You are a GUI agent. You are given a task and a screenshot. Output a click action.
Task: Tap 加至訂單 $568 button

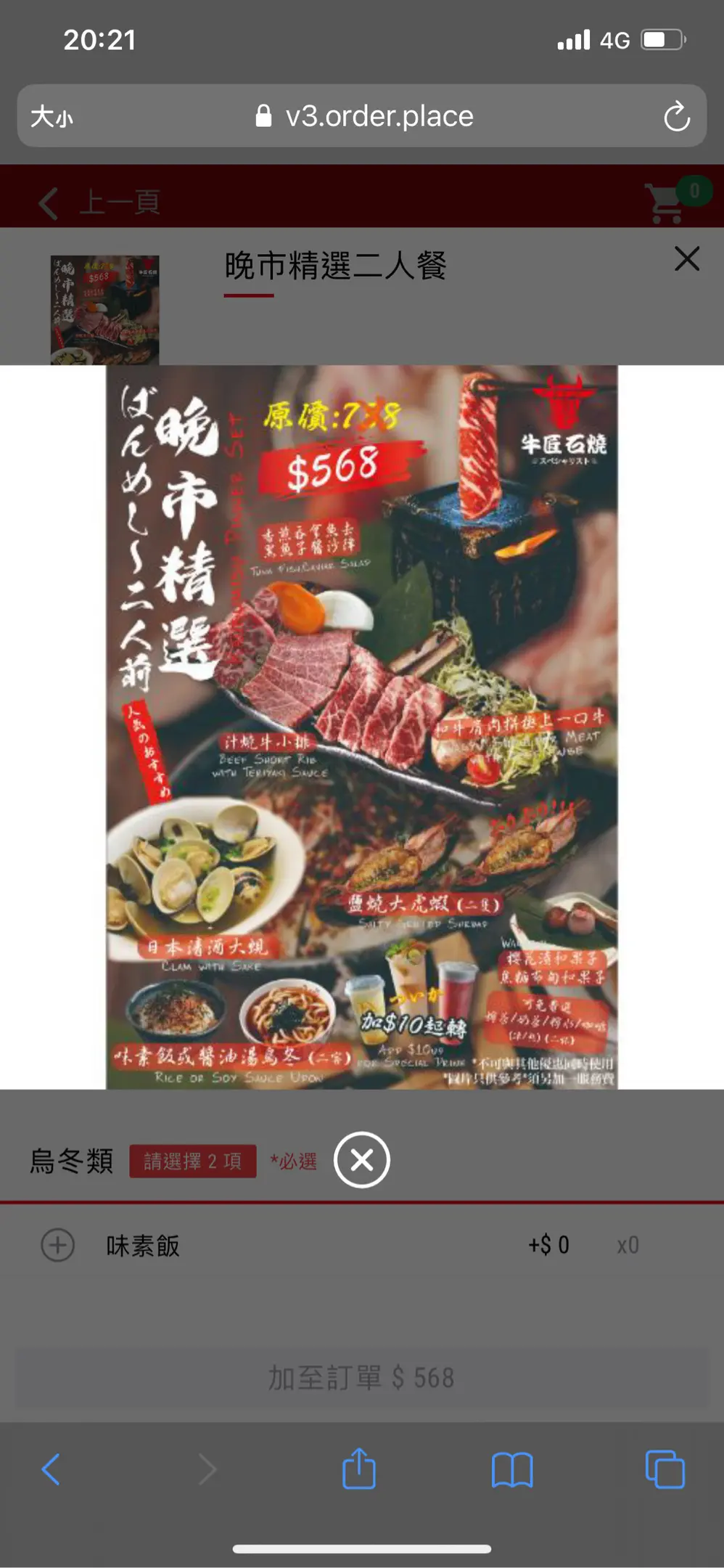pyautogui.click(x=361, y=1377)
